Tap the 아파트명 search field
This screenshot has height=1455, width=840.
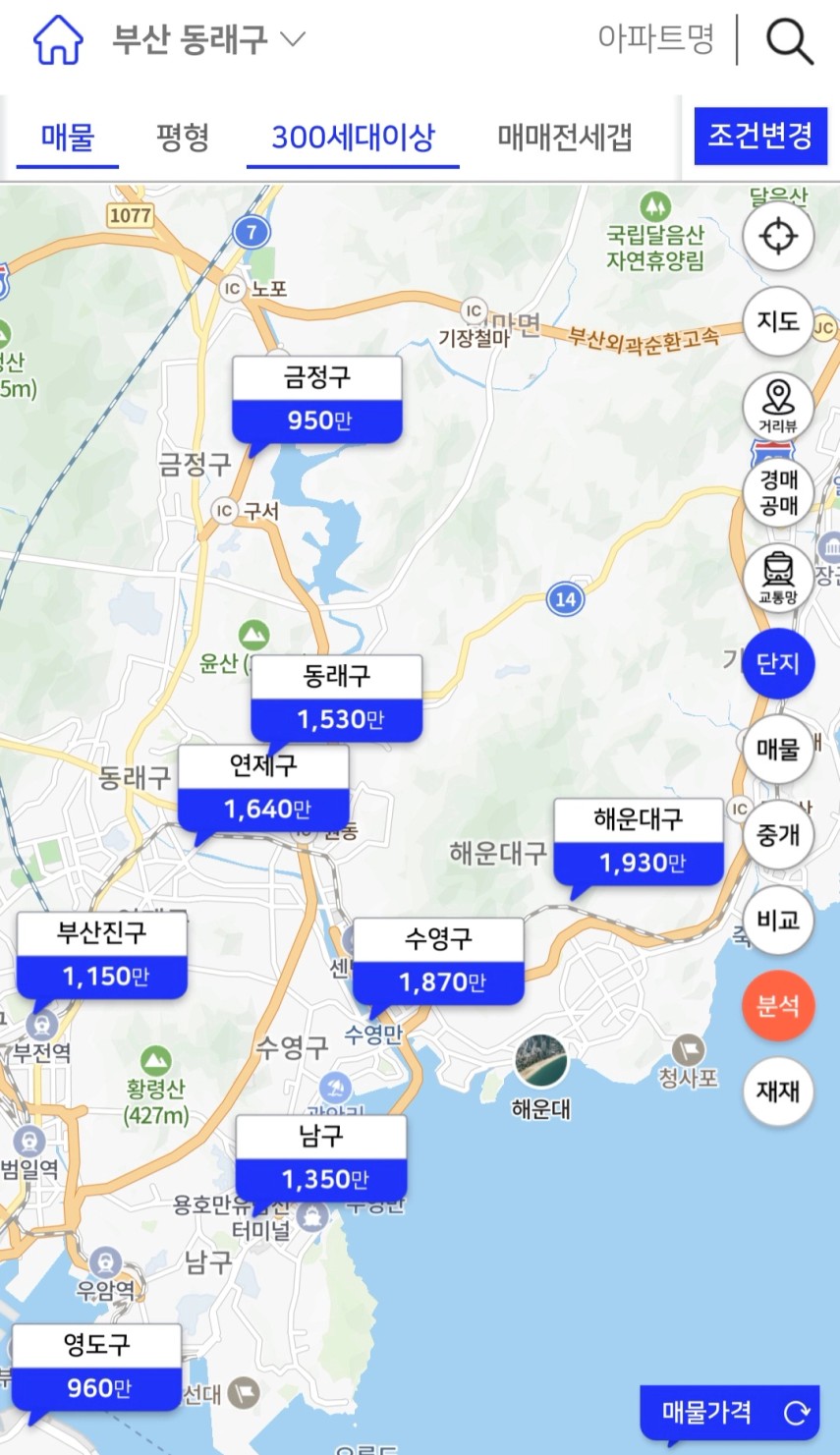point(655,40)
